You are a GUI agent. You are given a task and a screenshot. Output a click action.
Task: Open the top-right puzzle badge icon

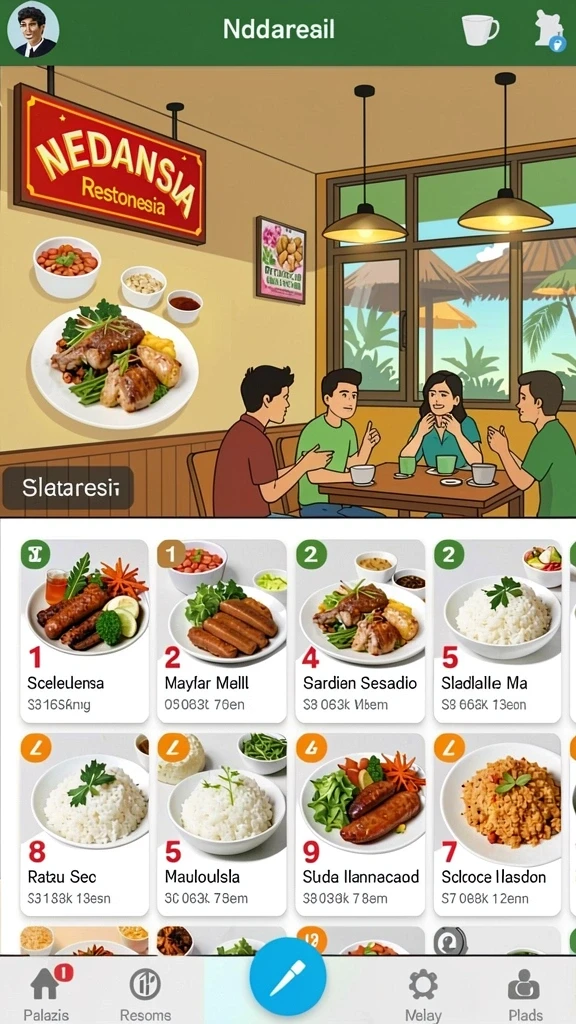click(549, 30)
